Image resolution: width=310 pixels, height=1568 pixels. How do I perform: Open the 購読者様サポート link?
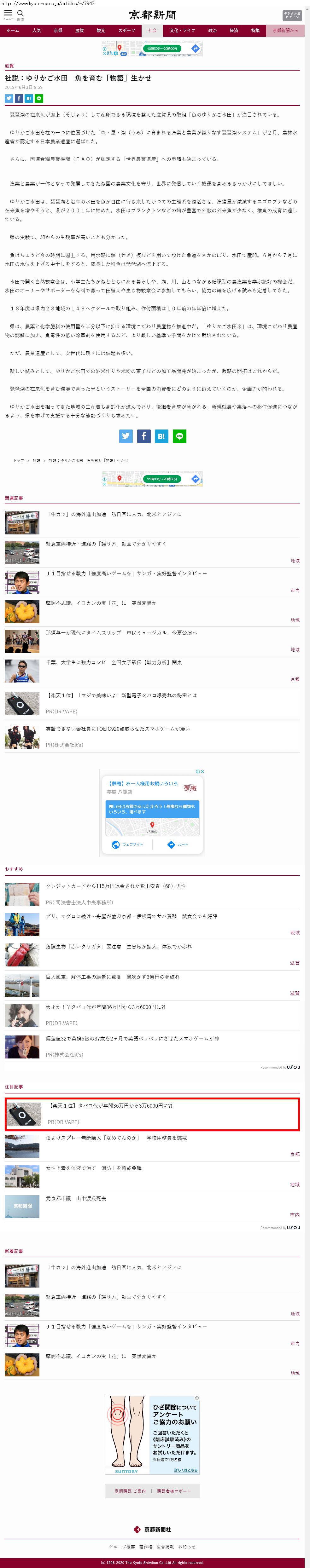173,1491
